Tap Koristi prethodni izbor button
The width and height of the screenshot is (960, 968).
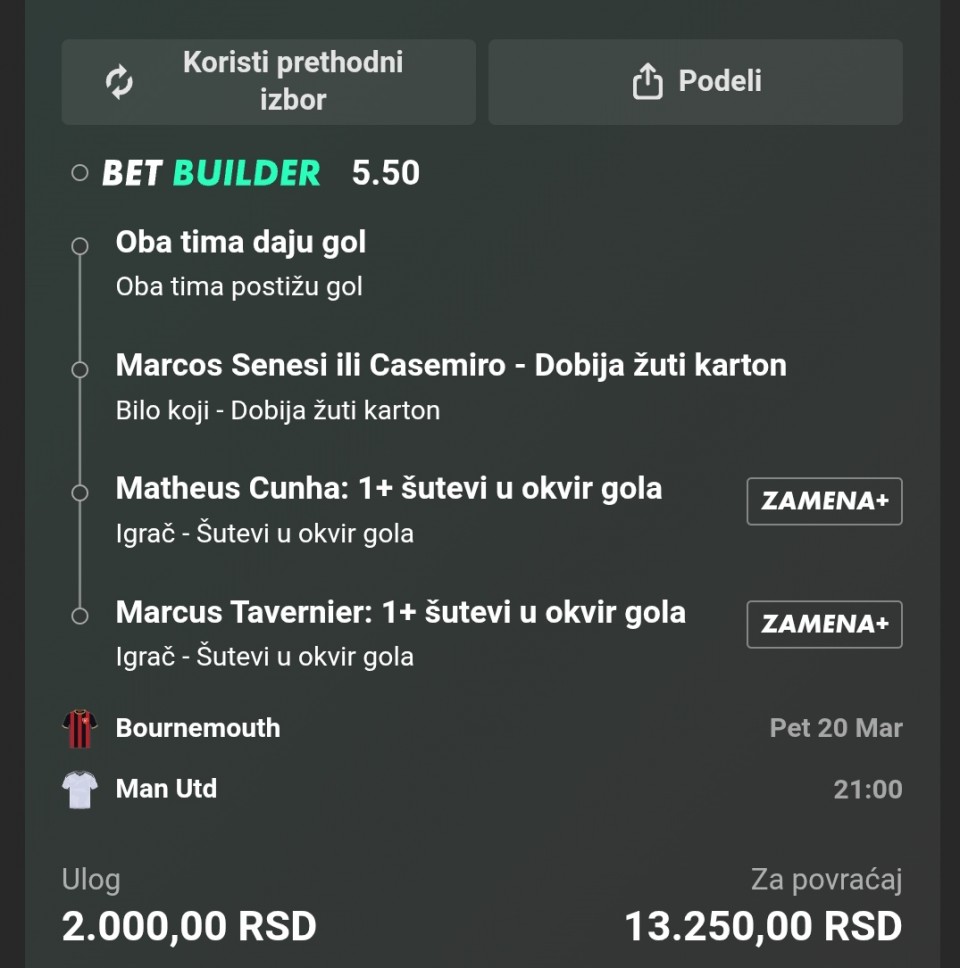[x=268, y=82]
